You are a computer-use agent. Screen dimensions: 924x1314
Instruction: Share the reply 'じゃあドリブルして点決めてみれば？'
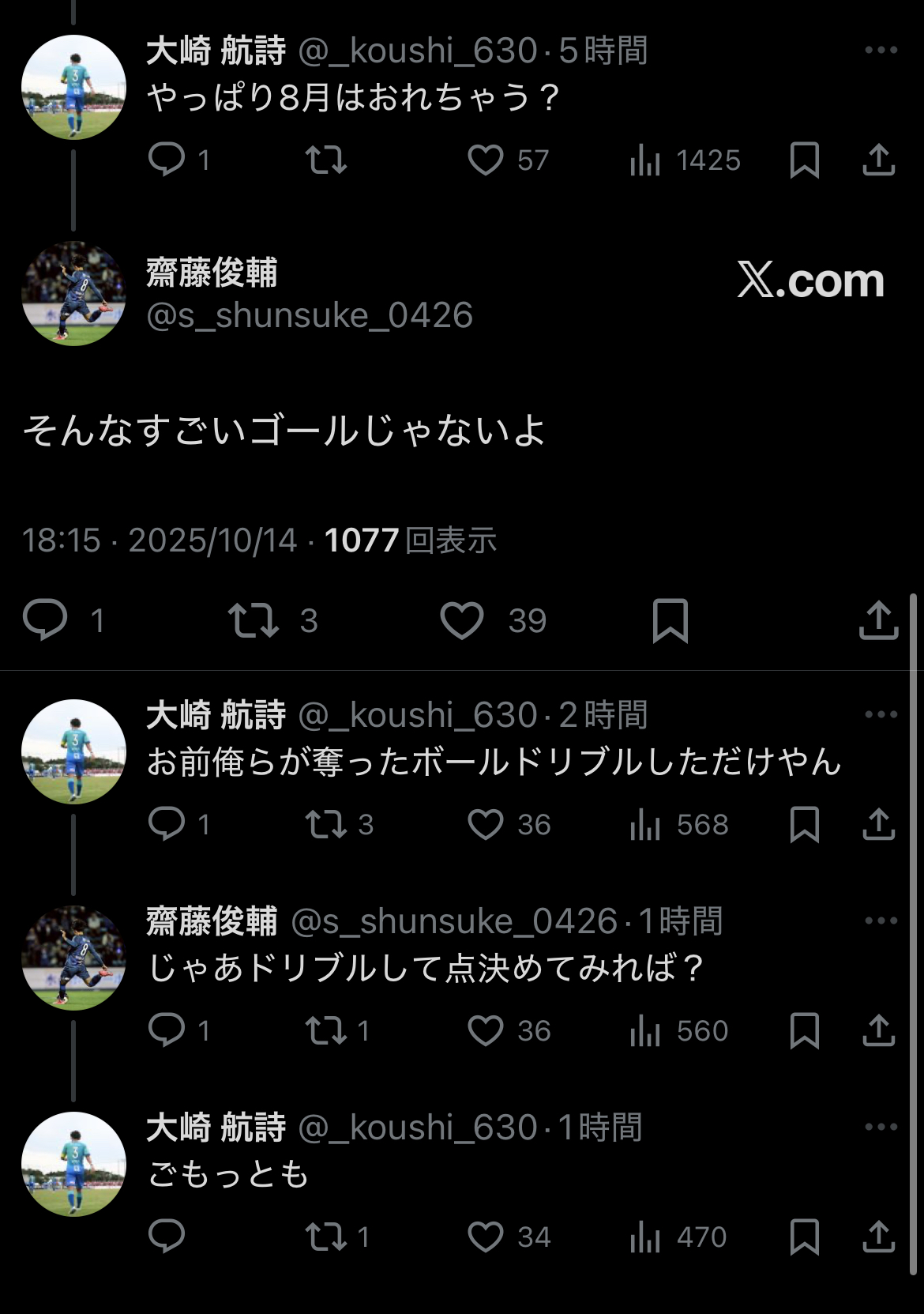[878, 1030]
